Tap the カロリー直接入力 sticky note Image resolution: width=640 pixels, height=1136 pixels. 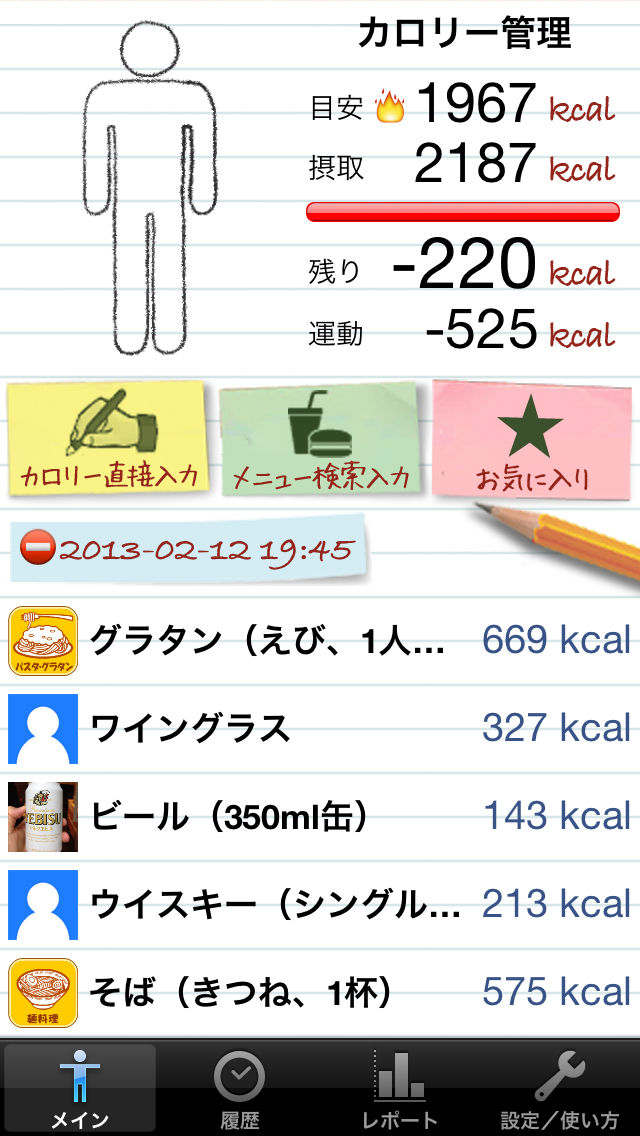(108, 439)
